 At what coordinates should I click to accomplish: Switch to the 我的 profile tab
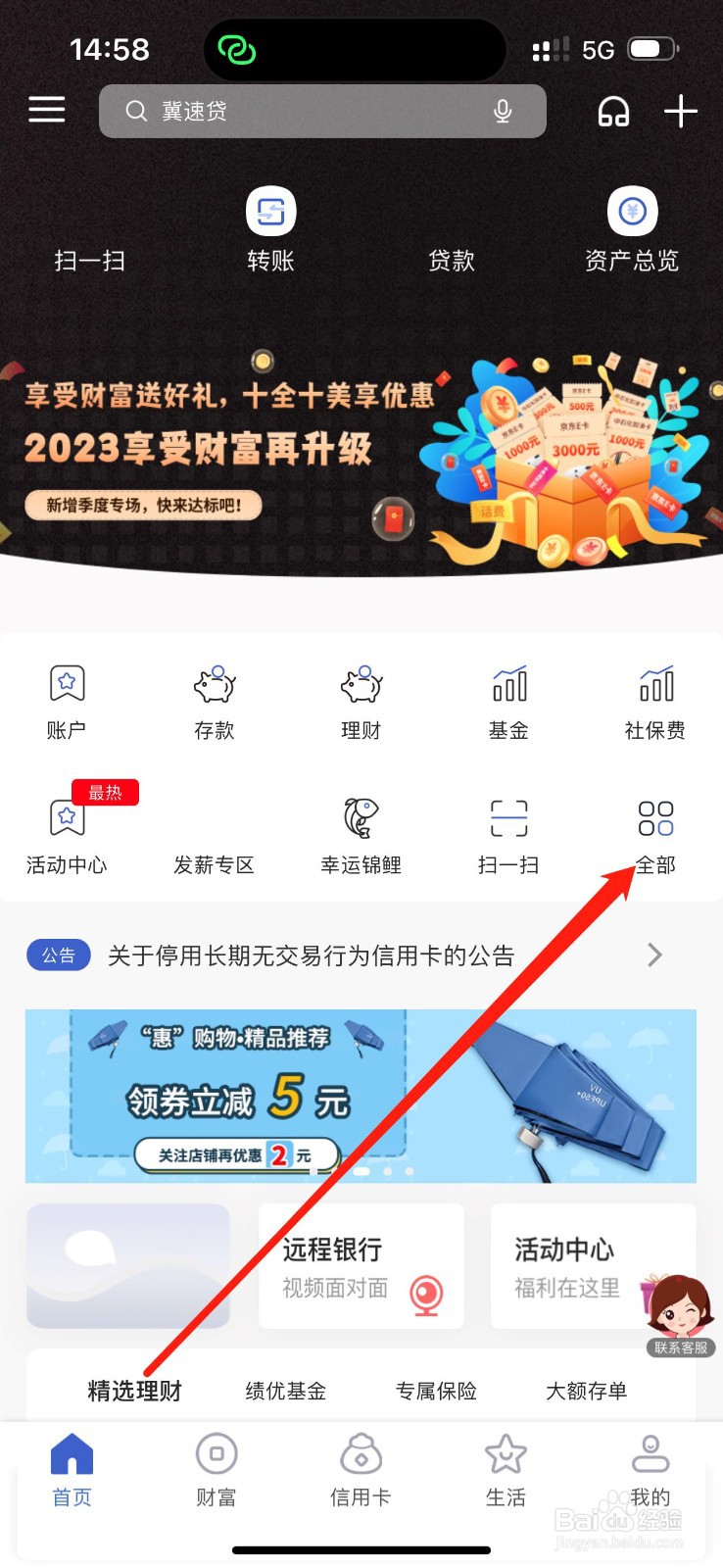point(650,1470)
